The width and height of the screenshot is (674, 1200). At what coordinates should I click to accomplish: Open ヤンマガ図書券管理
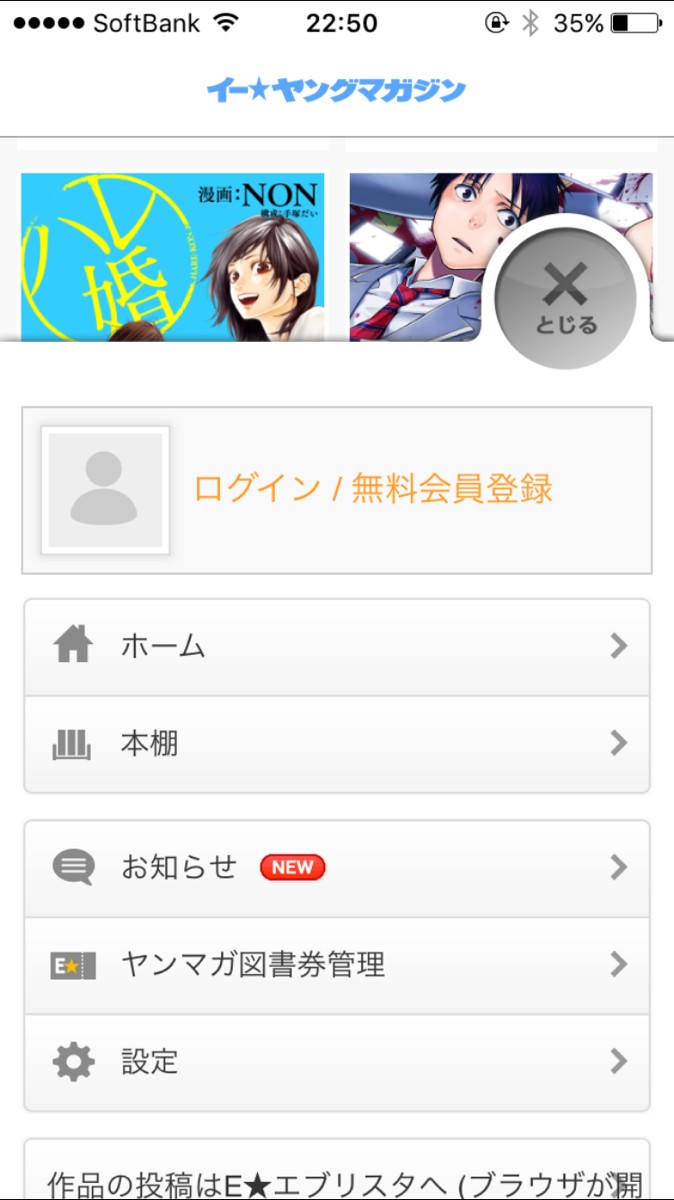337,965
